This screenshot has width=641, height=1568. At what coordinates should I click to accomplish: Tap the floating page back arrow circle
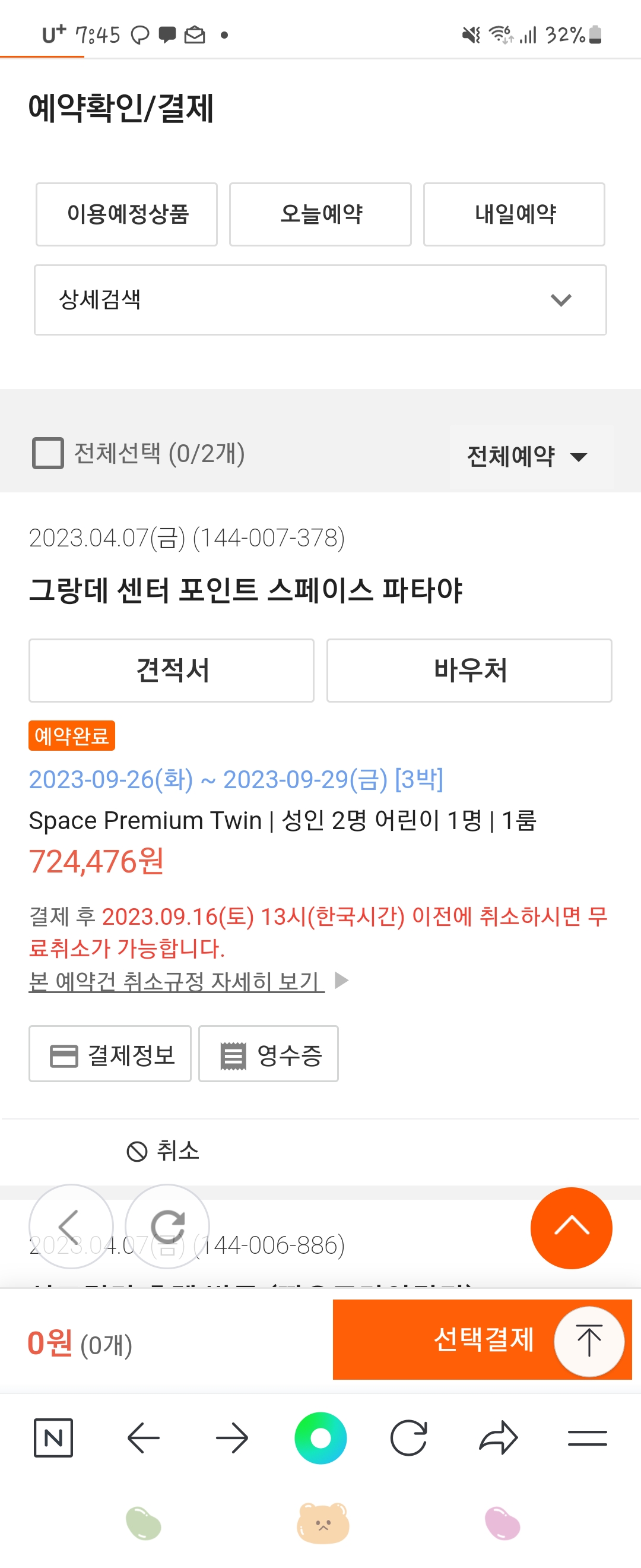coord(71,1226)
